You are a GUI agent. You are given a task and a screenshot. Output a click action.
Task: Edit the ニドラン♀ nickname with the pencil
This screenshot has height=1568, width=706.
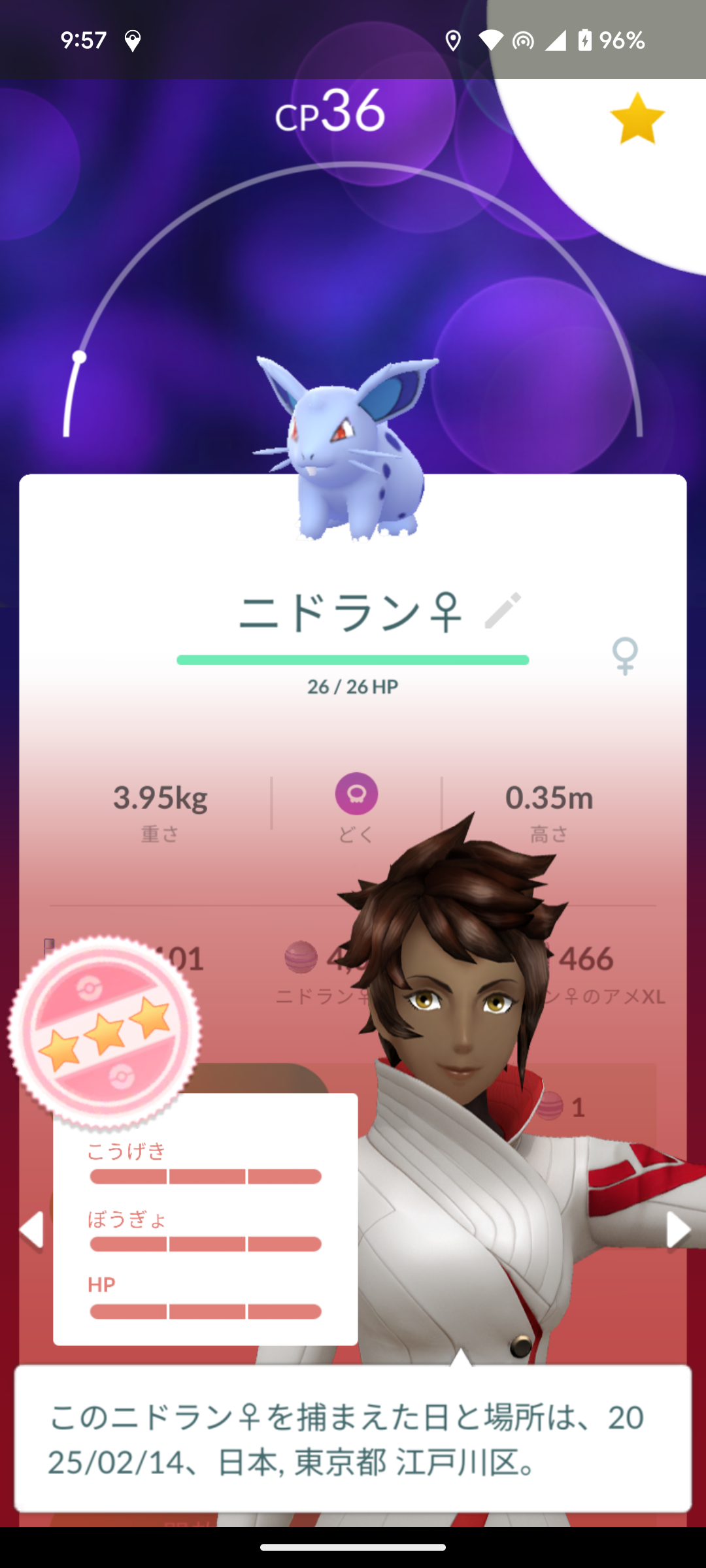[503, 611]
